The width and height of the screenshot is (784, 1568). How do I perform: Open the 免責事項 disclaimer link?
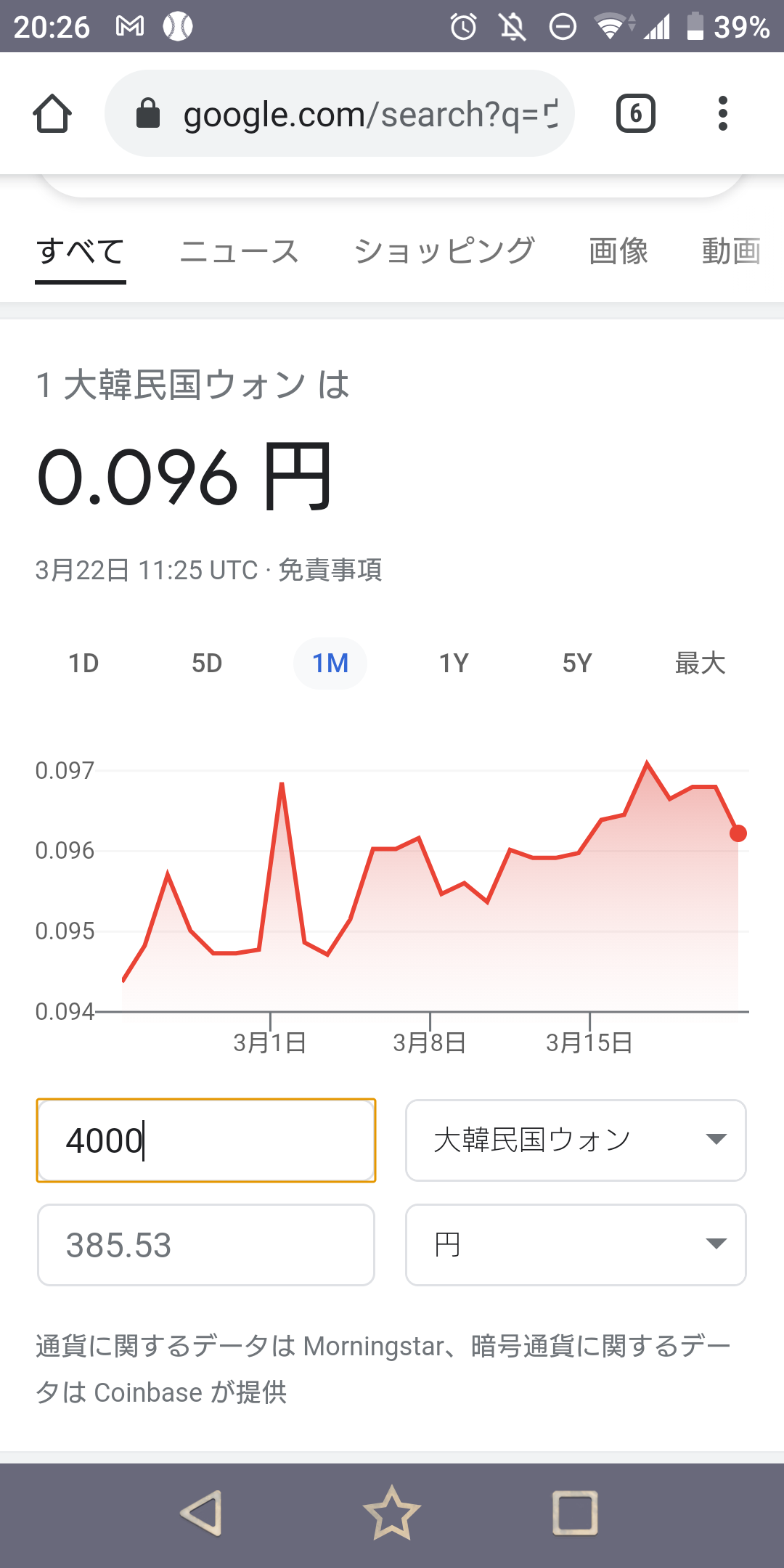(x=330, y=571)
